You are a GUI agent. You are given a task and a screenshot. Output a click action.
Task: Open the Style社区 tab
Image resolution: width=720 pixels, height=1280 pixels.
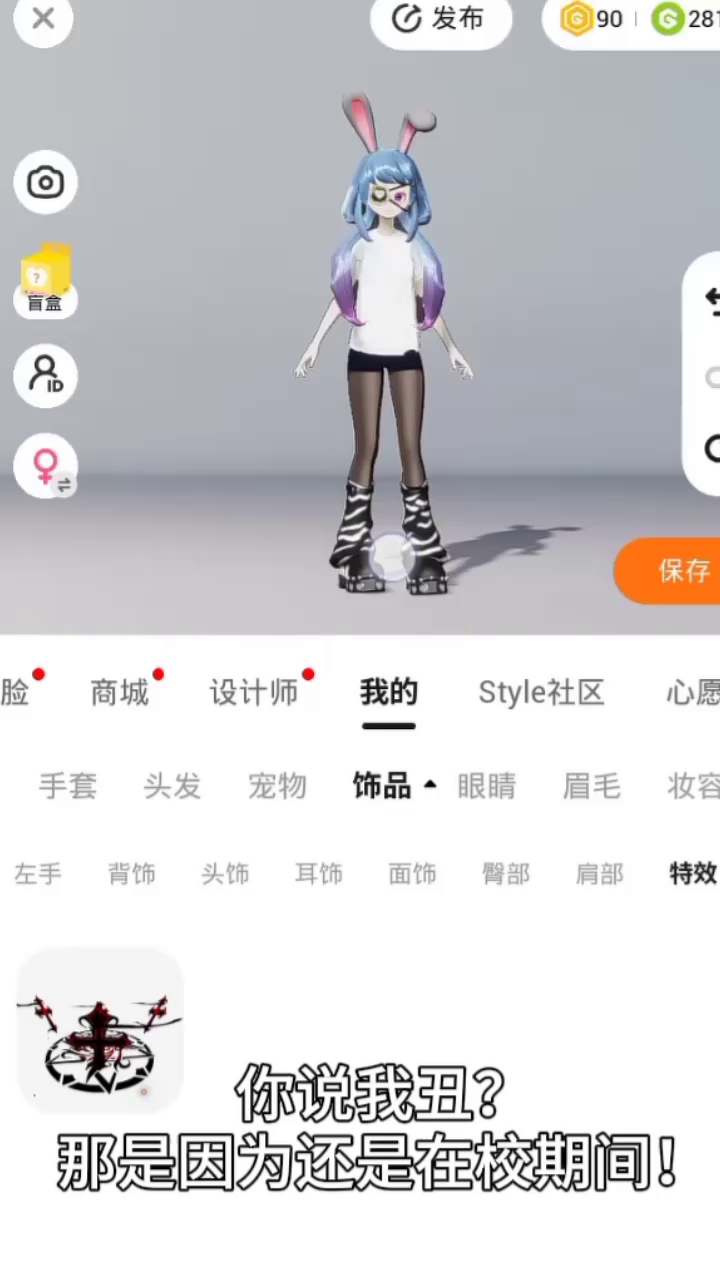[x=541, y=692]
